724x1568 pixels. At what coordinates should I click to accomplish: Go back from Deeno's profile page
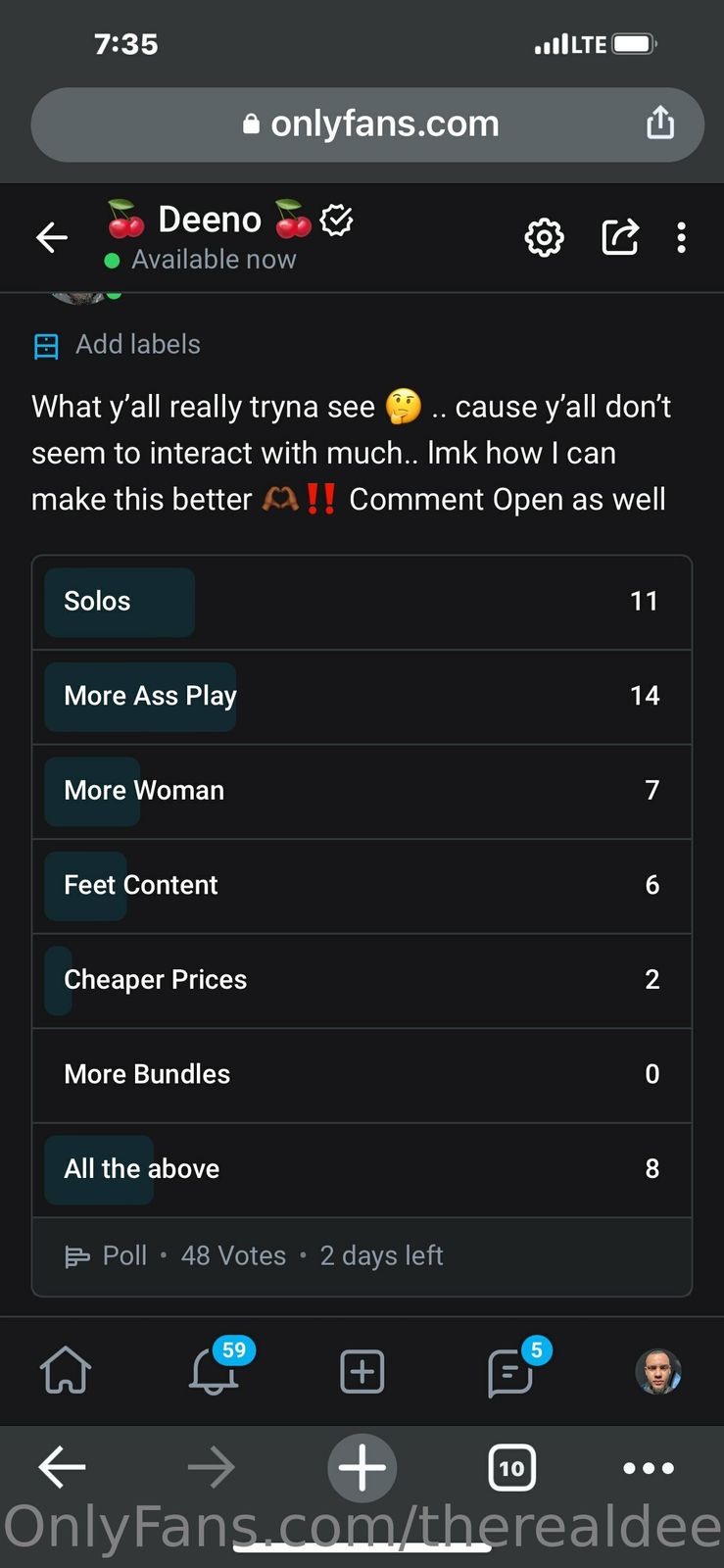tap(52, 237)
